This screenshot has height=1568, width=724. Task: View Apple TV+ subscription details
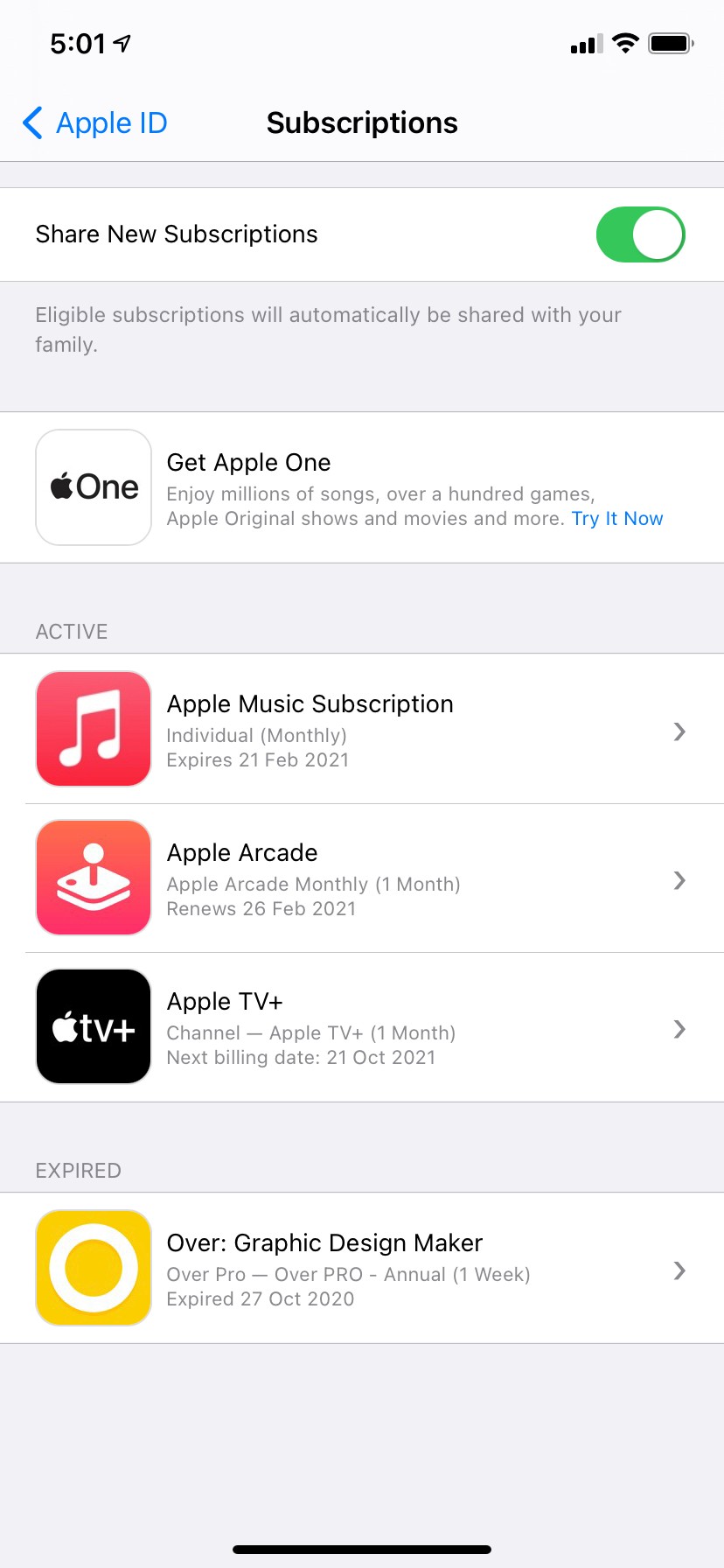[362, 1027]
